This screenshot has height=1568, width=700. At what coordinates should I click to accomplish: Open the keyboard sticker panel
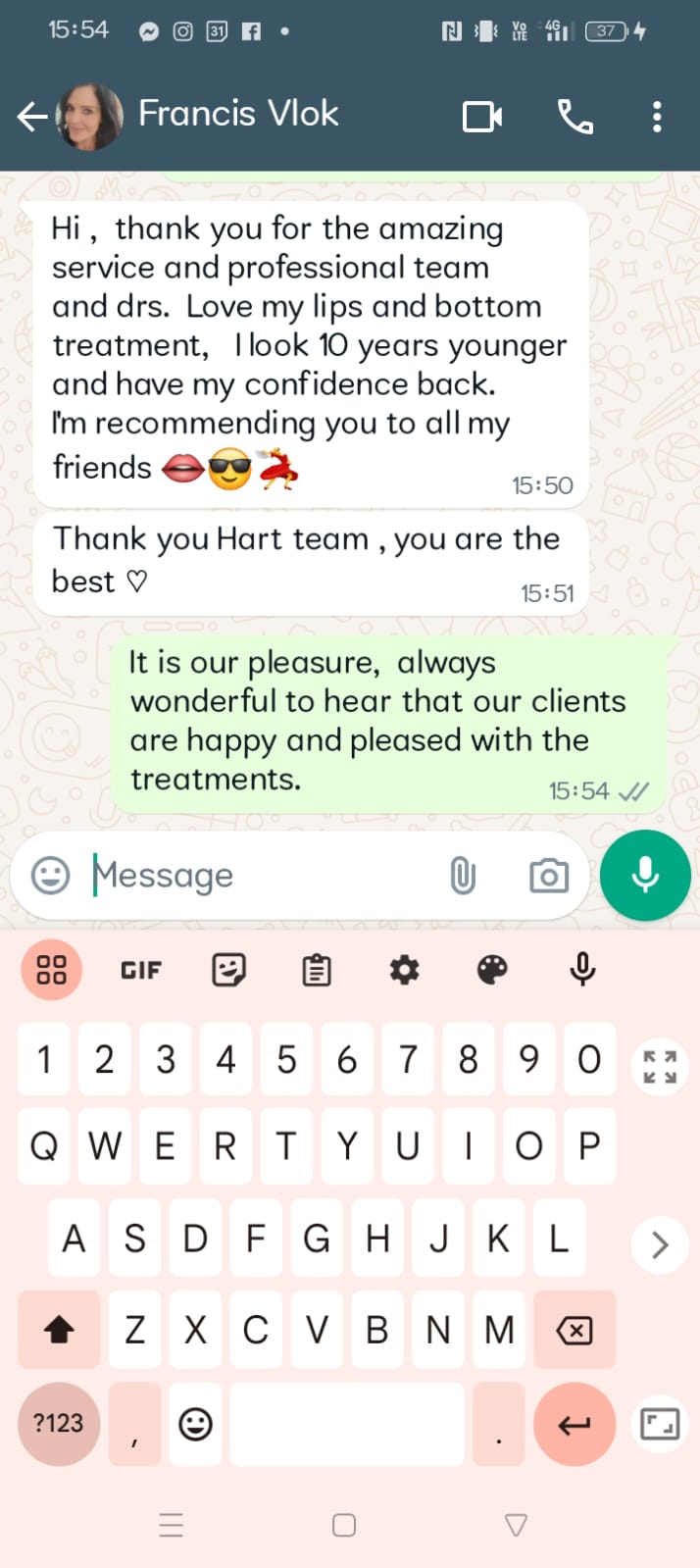[x=228, y=970]
